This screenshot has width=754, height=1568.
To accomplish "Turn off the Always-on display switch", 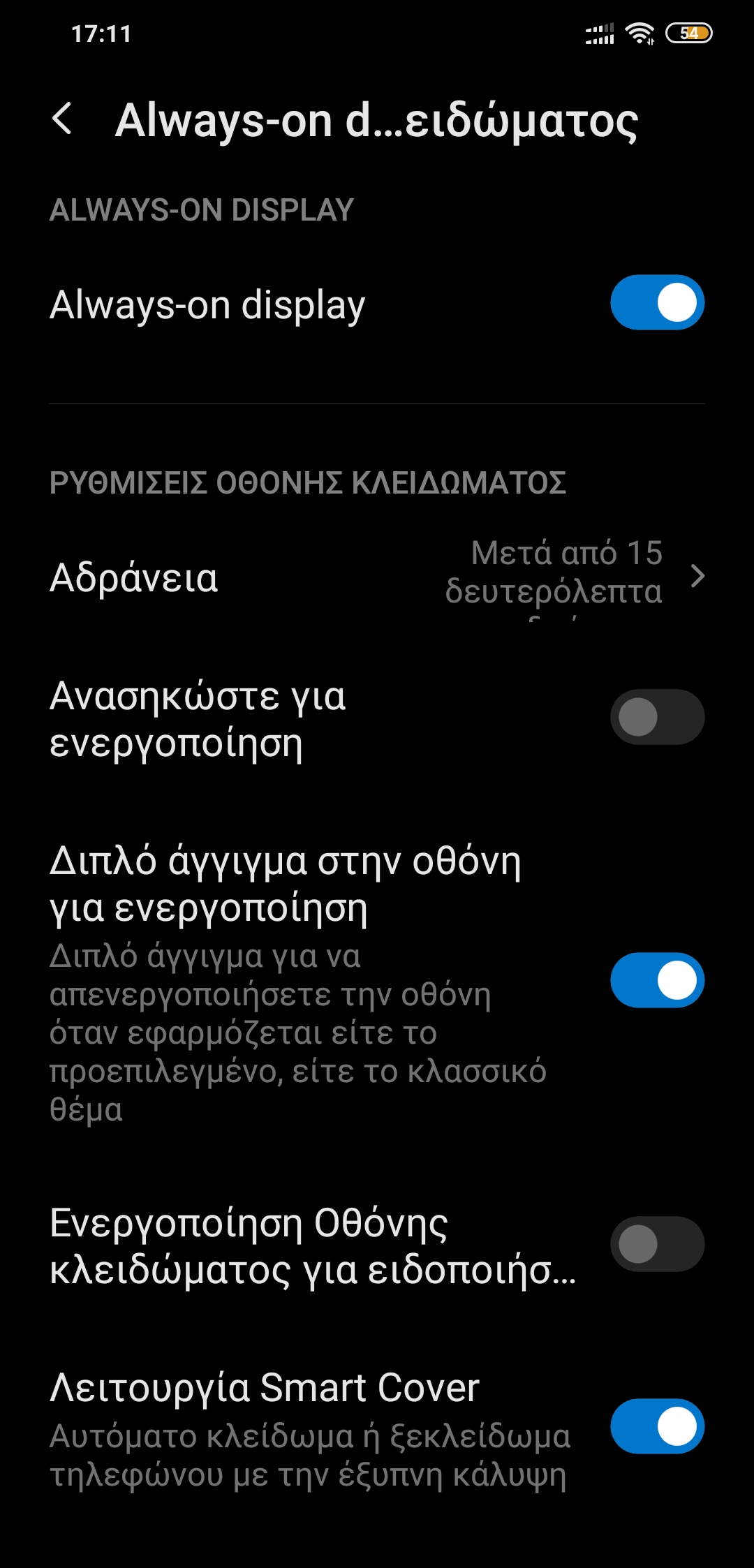I will point(657,302).
